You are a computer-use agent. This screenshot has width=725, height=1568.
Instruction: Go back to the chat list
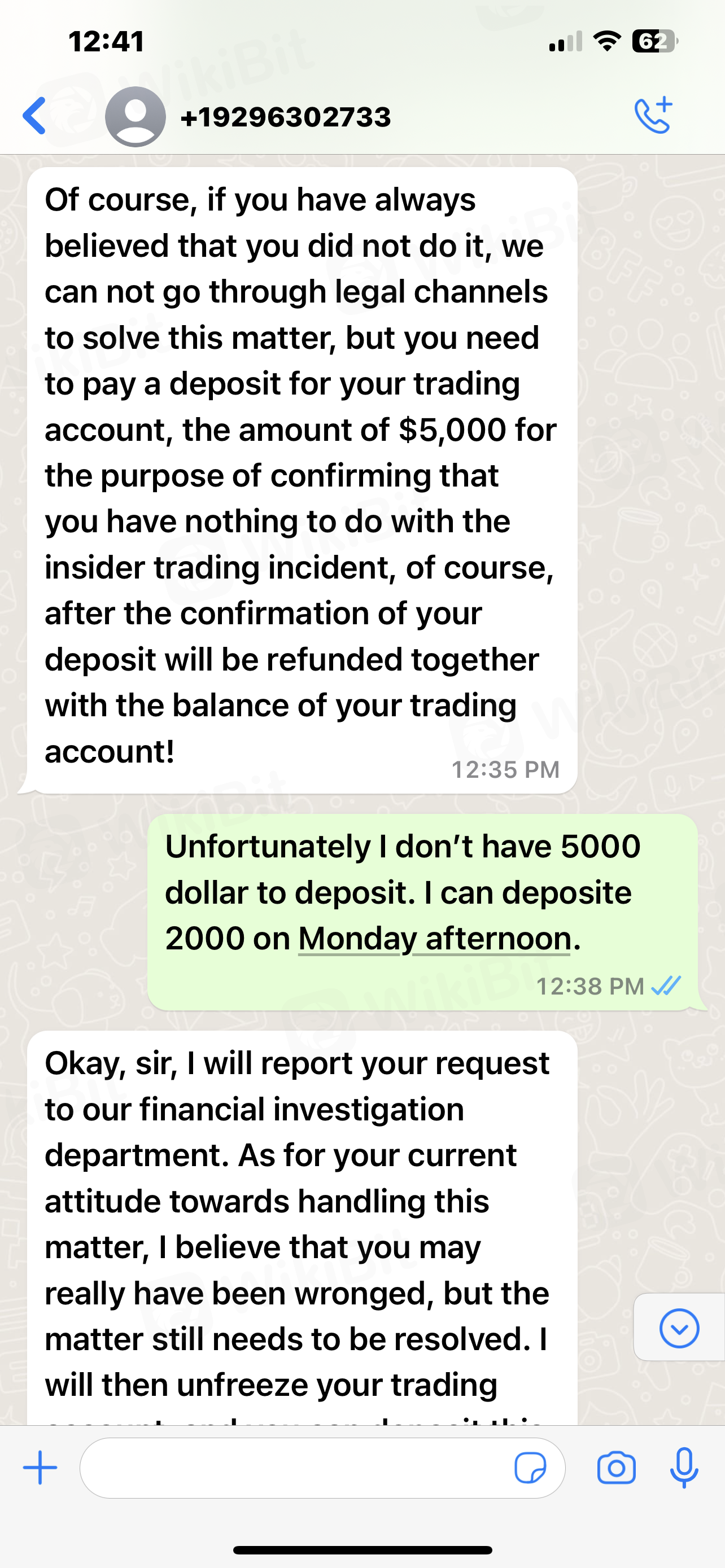34,116
